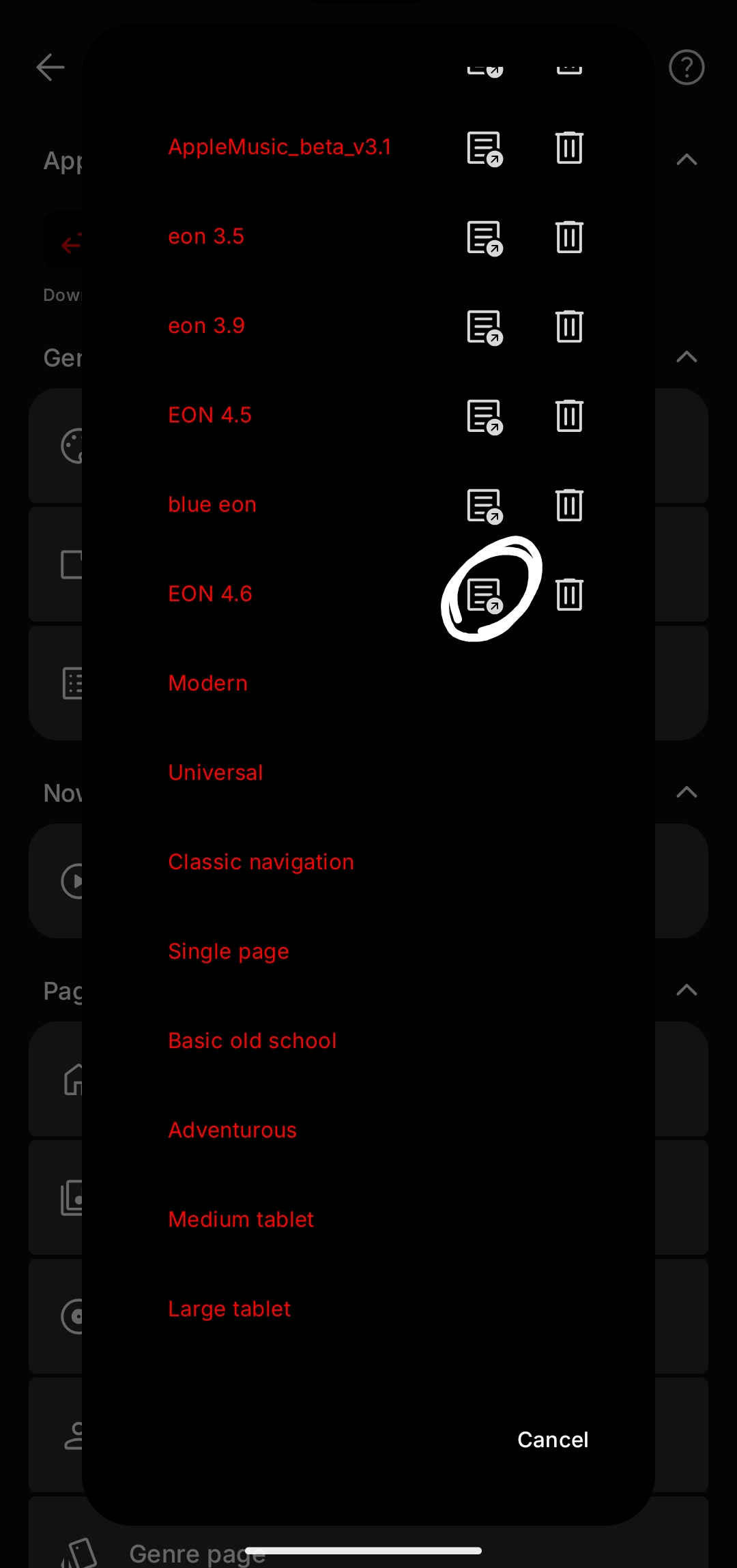Choose the Large tablet preset
The image size is (737, 1568).
[229, 1309]
